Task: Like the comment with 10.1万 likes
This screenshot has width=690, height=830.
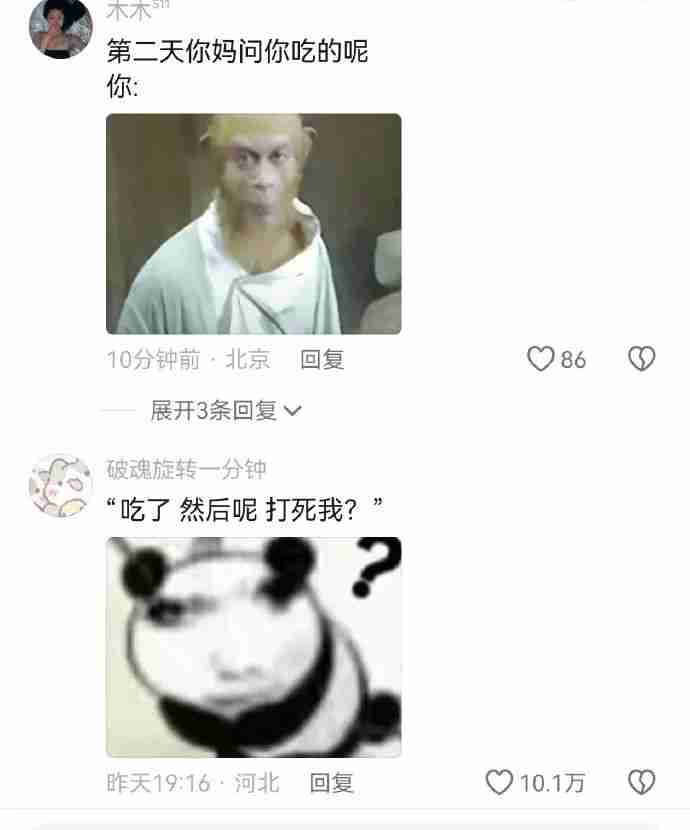Action: click(499, 782)
